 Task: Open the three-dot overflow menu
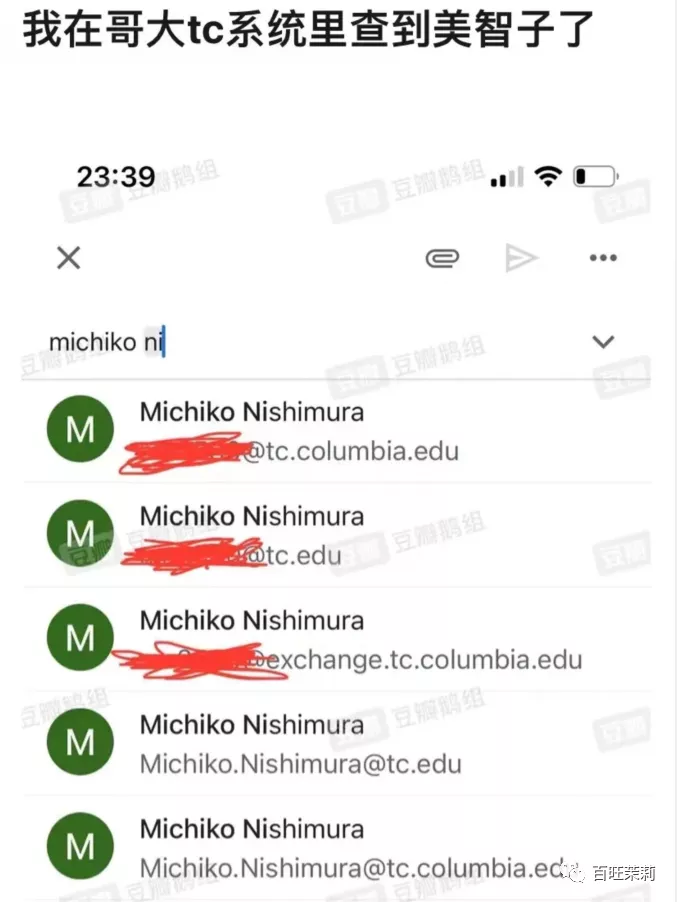point(603,259)
